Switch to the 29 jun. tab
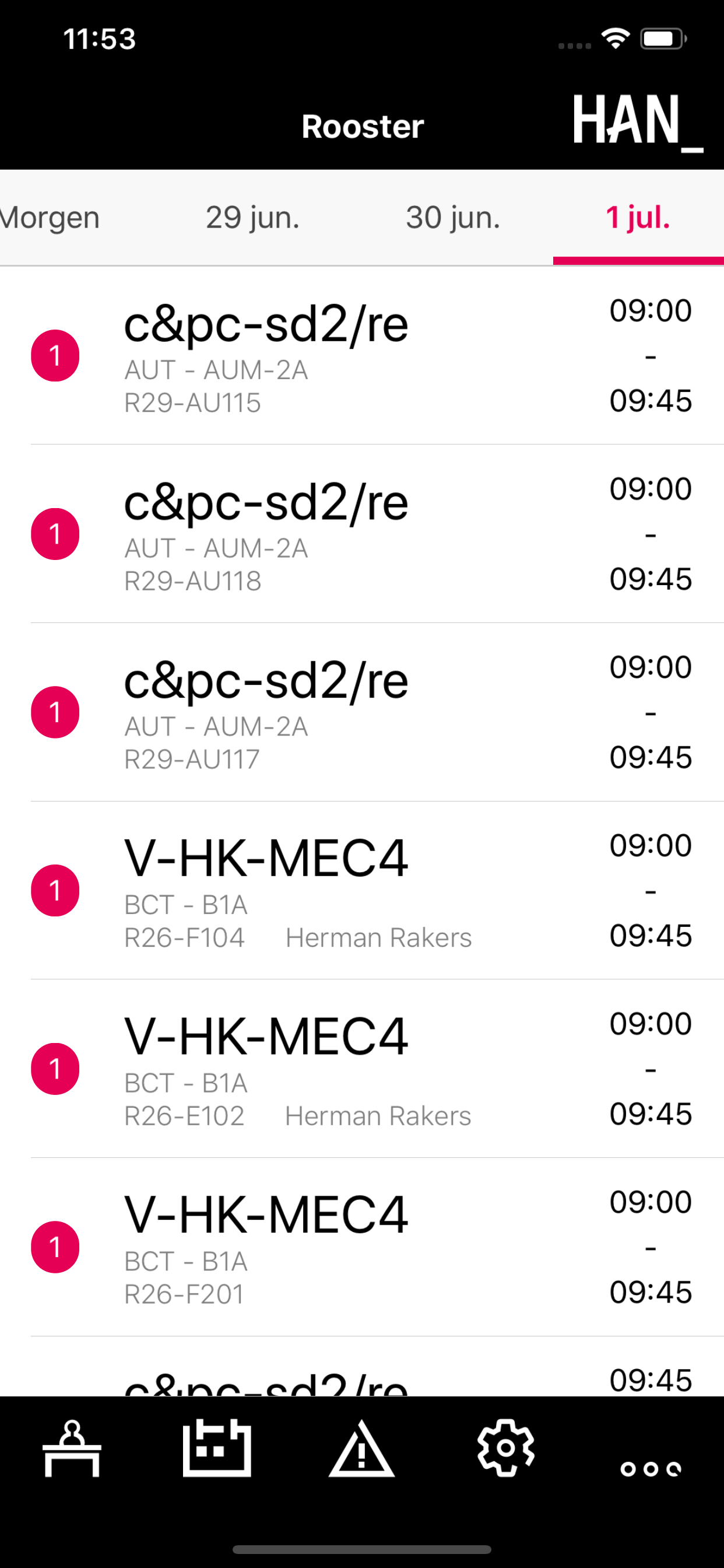Screen dimensions: 724x1568 [x=252, y=218]
